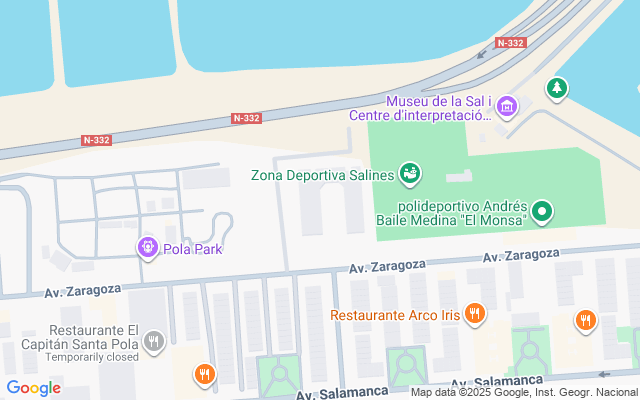Tap the polideportivo Andrés Baile Medina pin

542,211
